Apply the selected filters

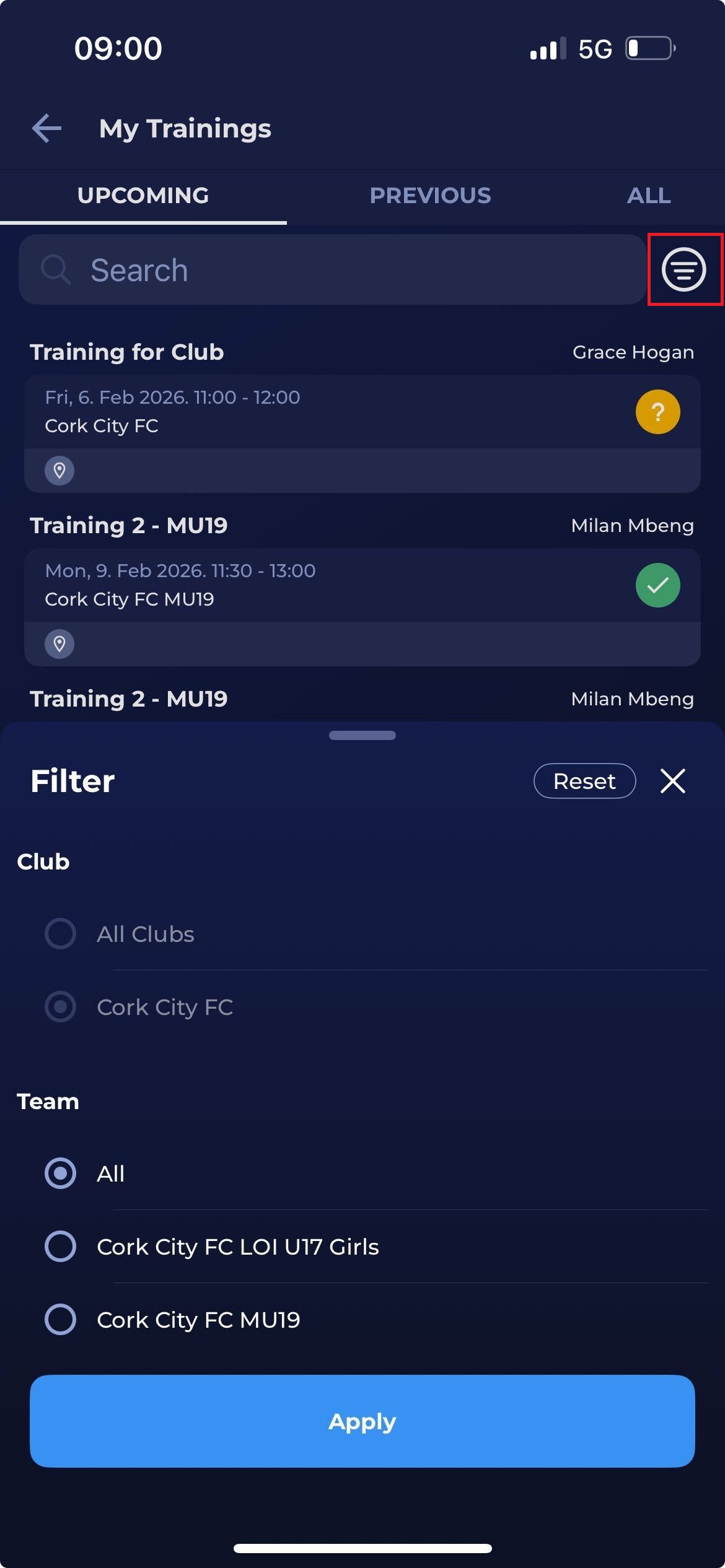[362, 1421]
